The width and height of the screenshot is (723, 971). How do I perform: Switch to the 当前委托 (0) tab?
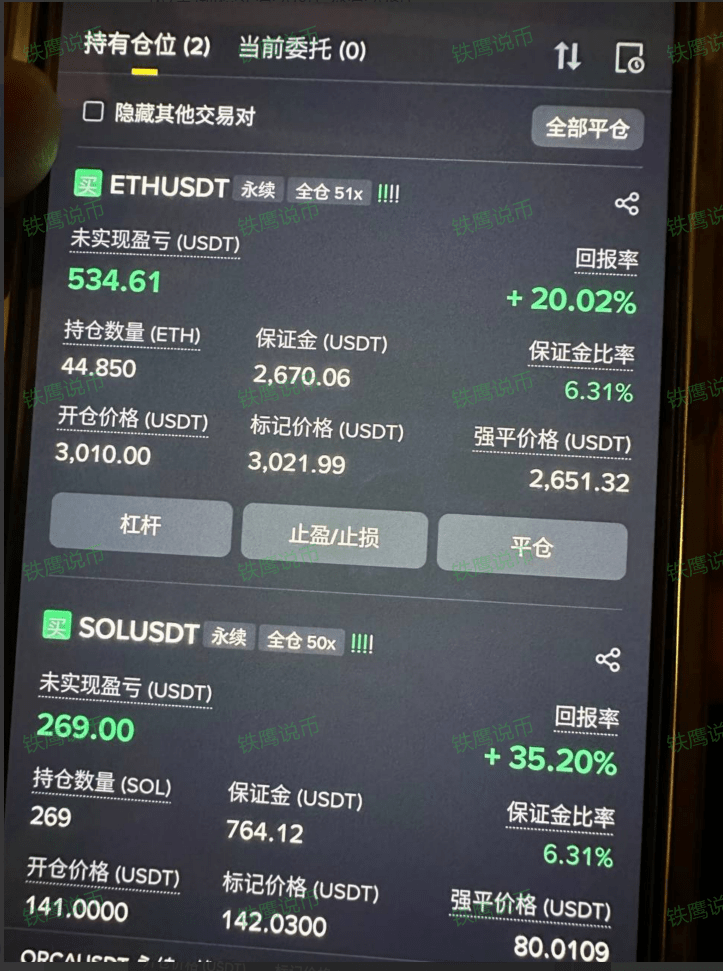tap(302, 49)
